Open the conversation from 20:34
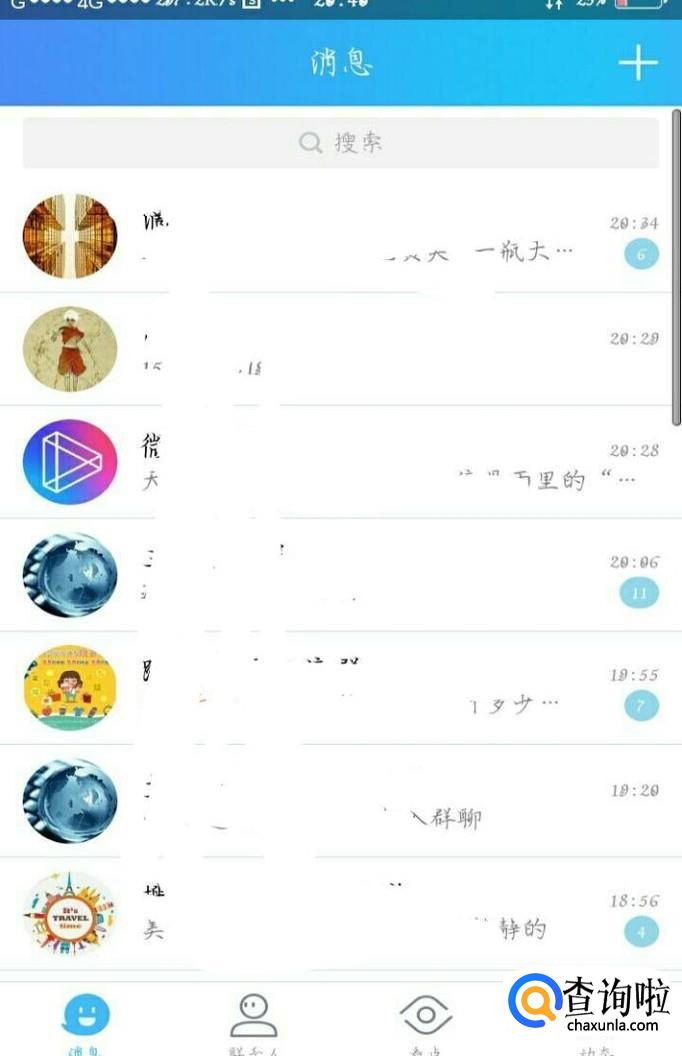 340,236
